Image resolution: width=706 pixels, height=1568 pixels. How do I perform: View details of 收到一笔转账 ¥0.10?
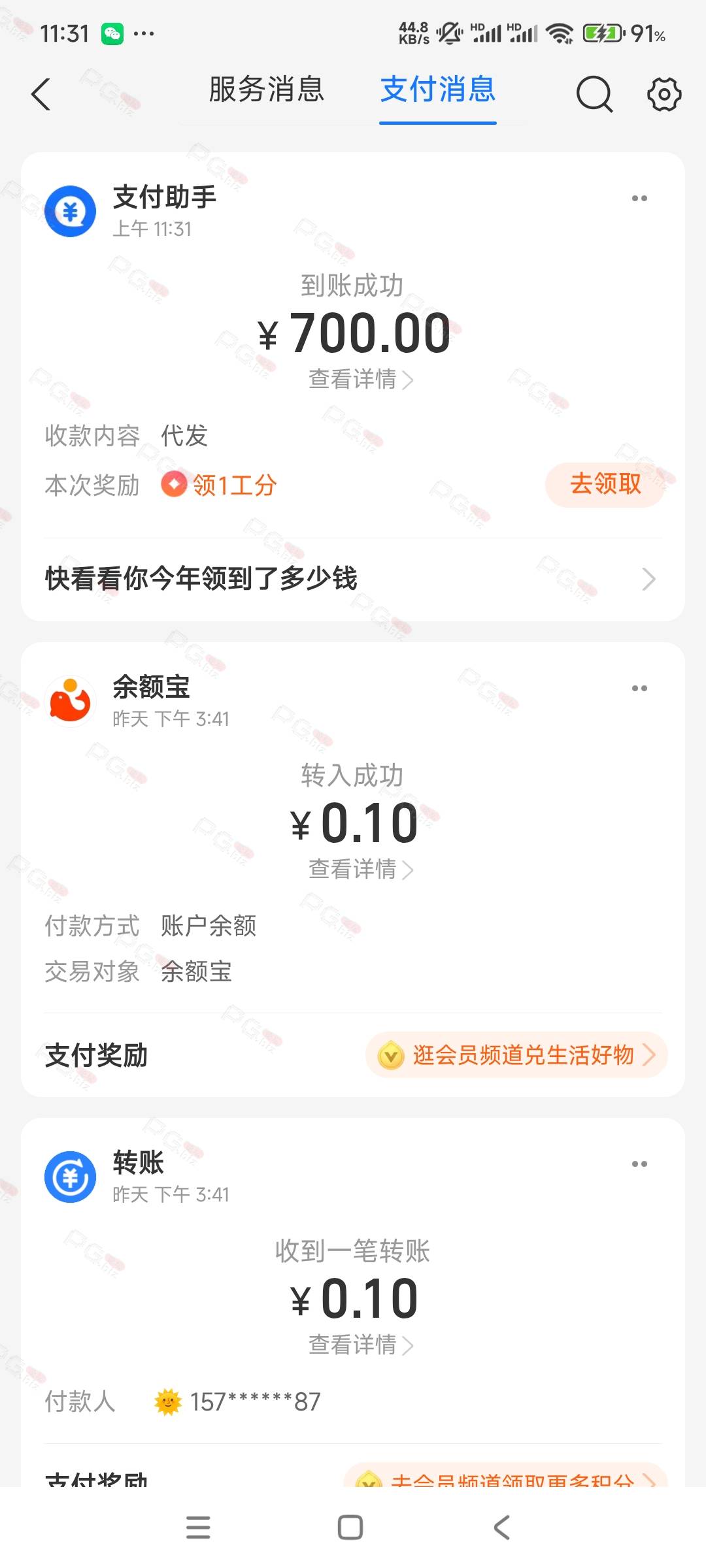[x=361, y=1345]
